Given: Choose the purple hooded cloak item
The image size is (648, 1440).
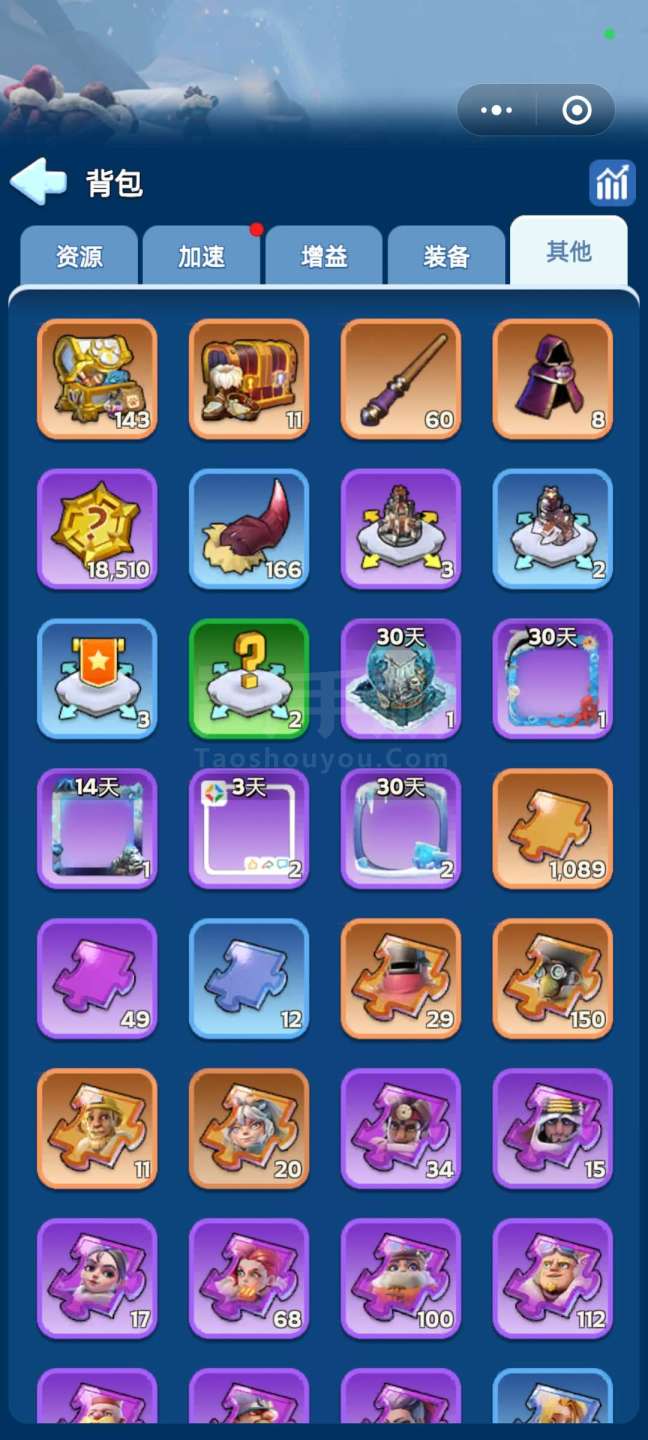Looking at the screenshot, I should [x=553, y=379].
